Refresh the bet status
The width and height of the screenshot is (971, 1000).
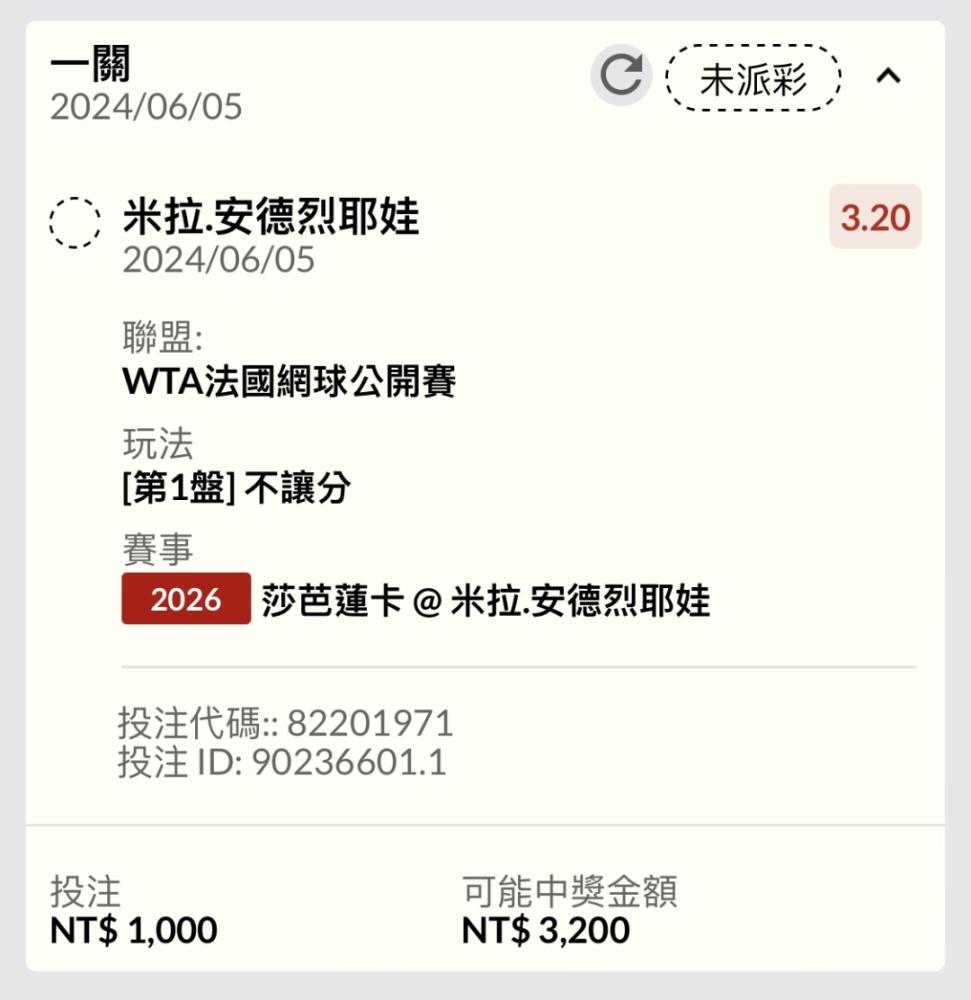pyautogui.click(x=621, y=76)
